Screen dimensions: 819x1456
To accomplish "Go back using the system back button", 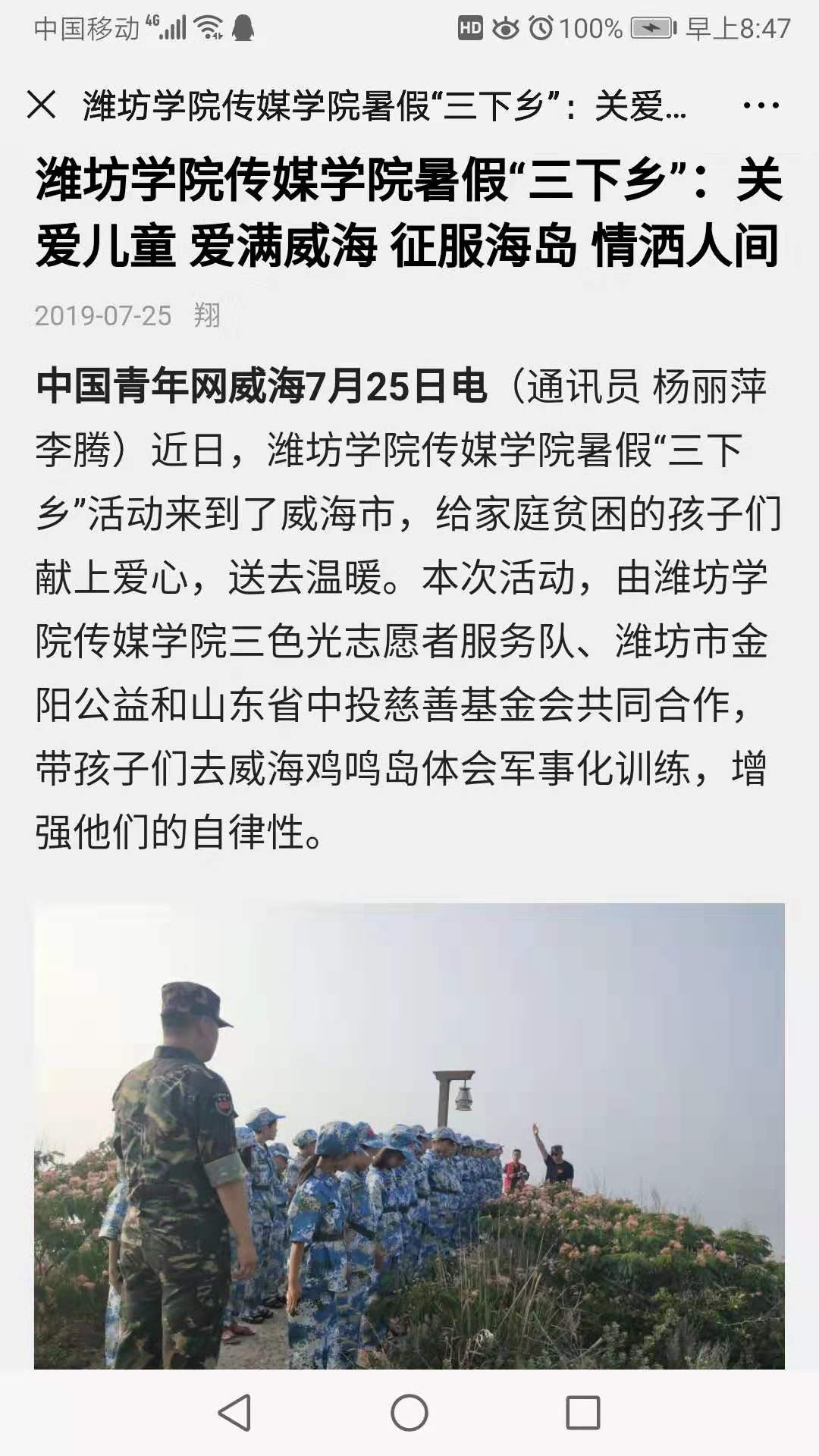I will 235,1413.
